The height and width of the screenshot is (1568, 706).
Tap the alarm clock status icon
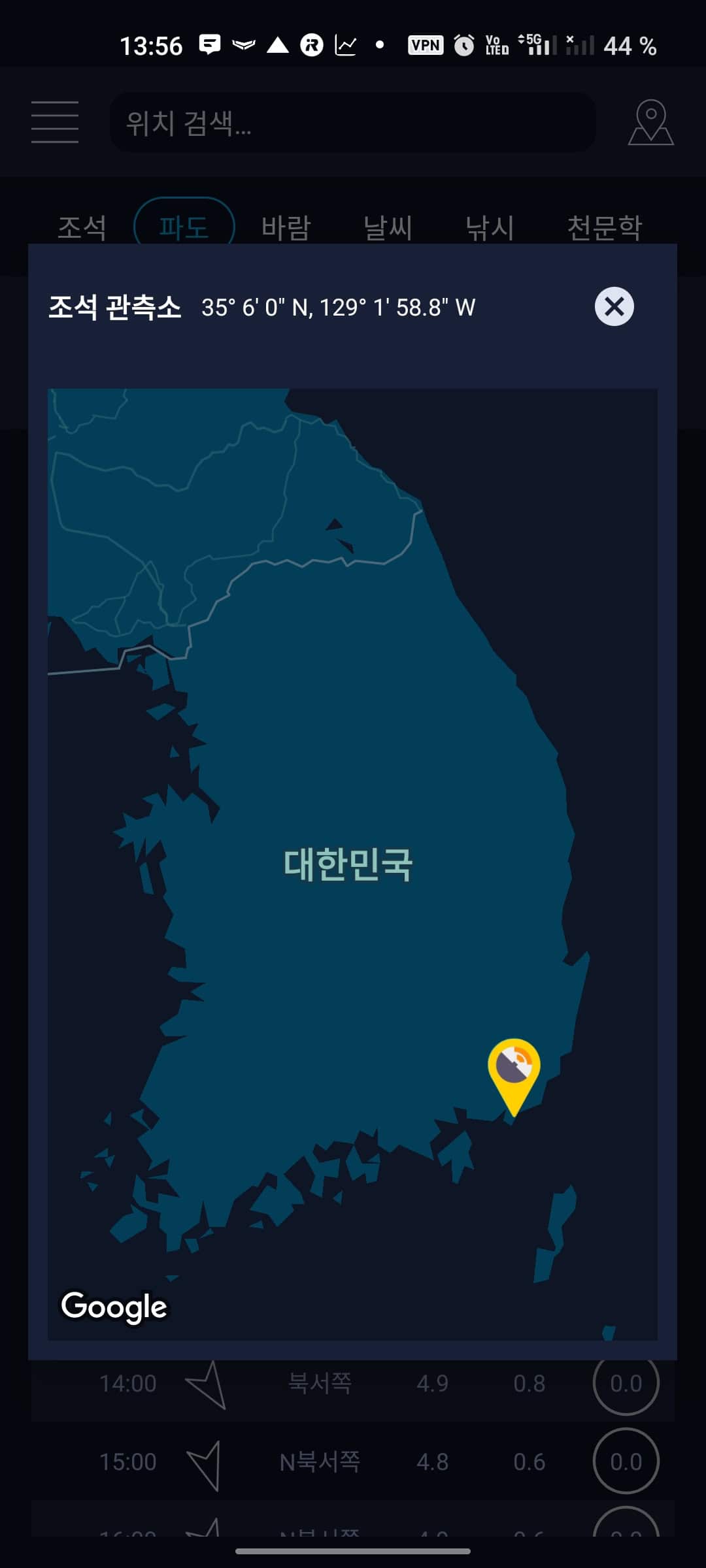[x=464, y=46]
